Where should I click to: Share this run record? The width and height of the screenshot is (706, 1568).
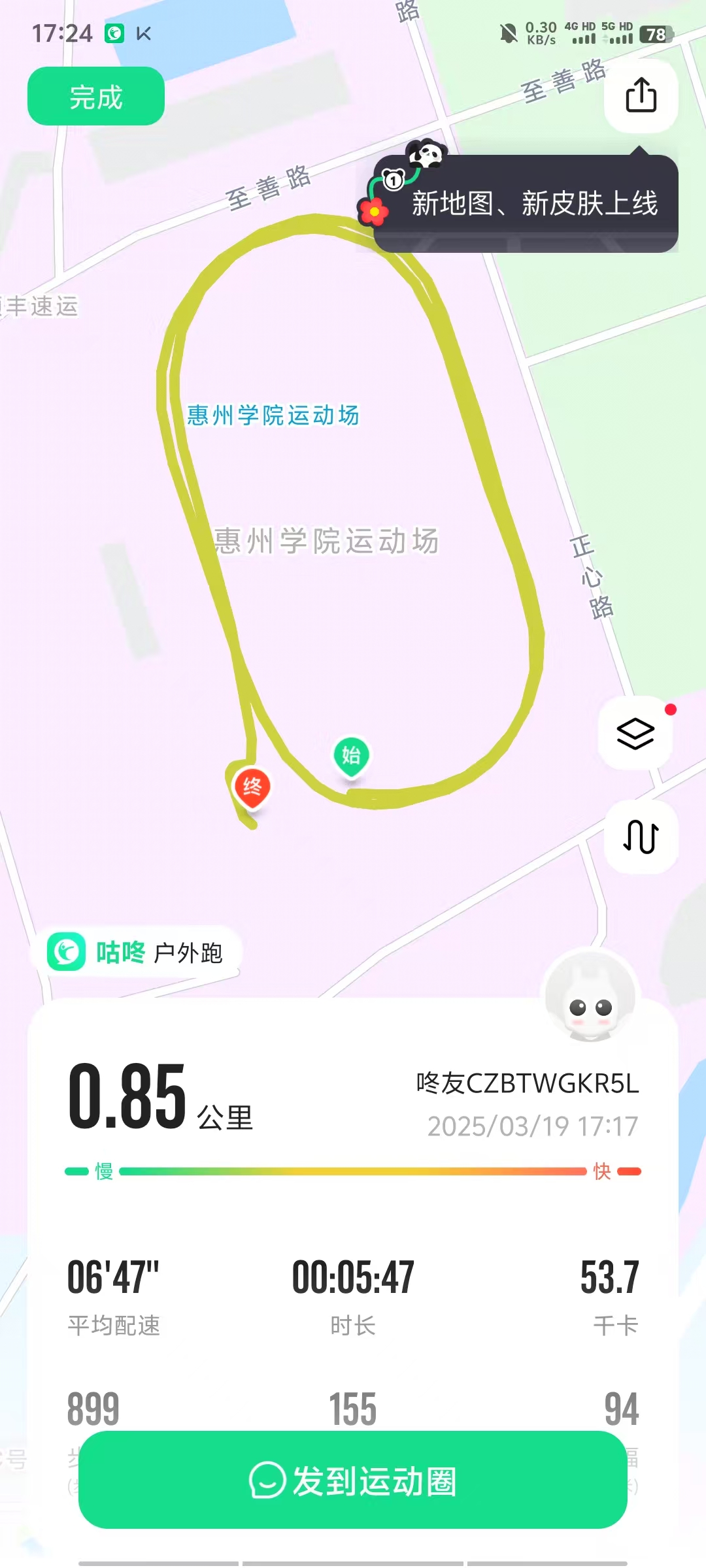point(641,95)
